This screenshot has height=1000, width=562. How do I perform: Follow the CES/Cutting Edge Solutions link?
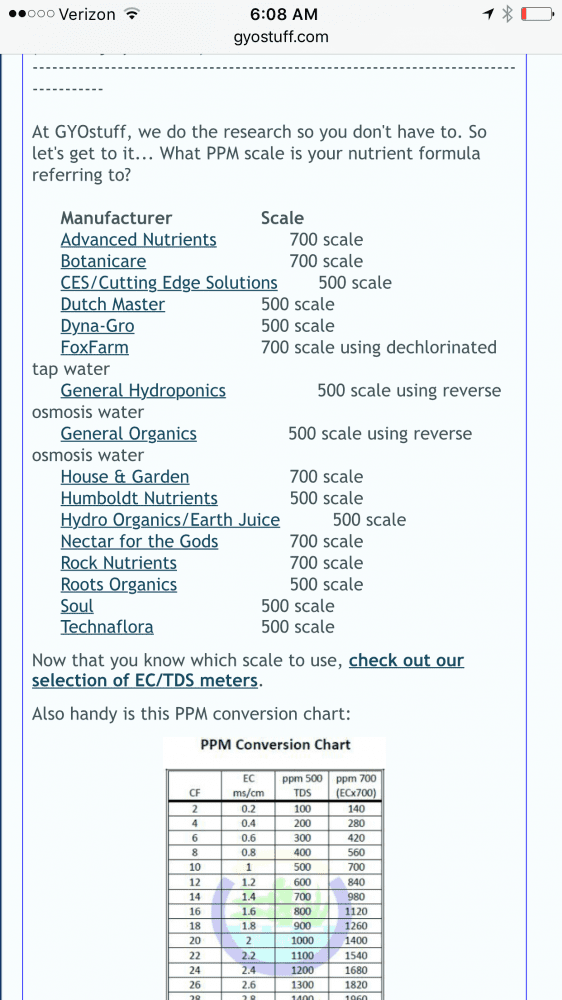[169, 284]
